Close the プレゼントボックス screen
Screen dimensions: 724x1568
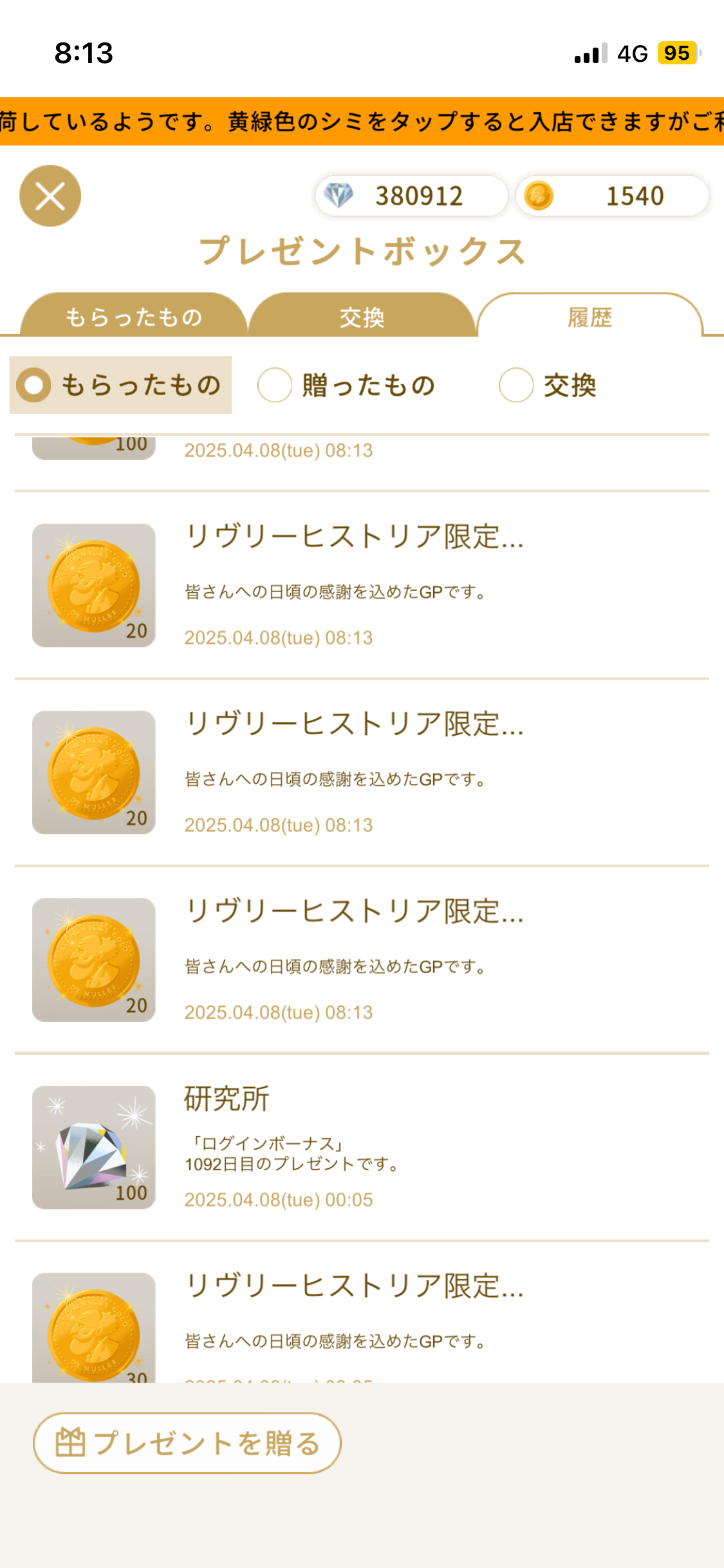[50, 196]
